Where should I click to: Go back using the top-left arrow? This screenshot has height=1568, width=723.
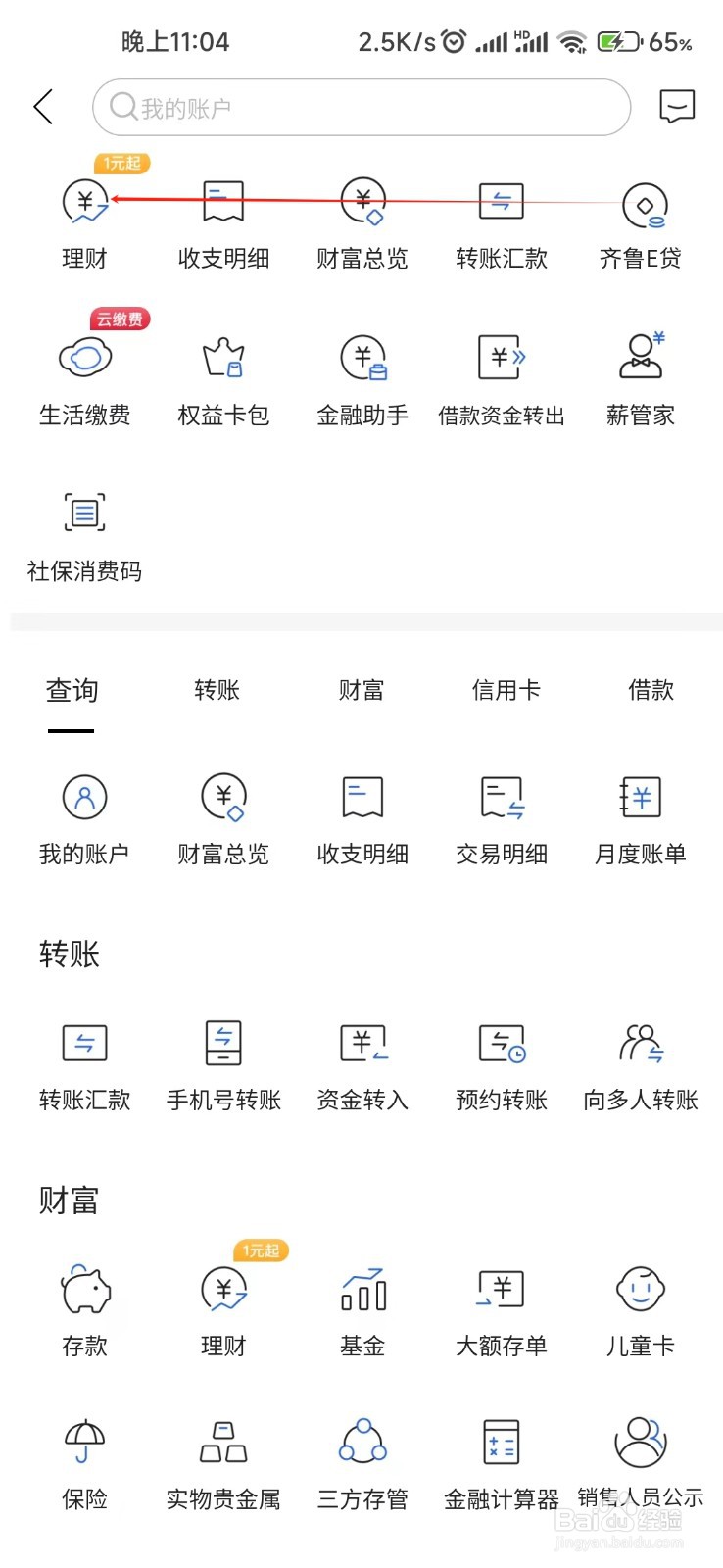click(x=43, y=107)
